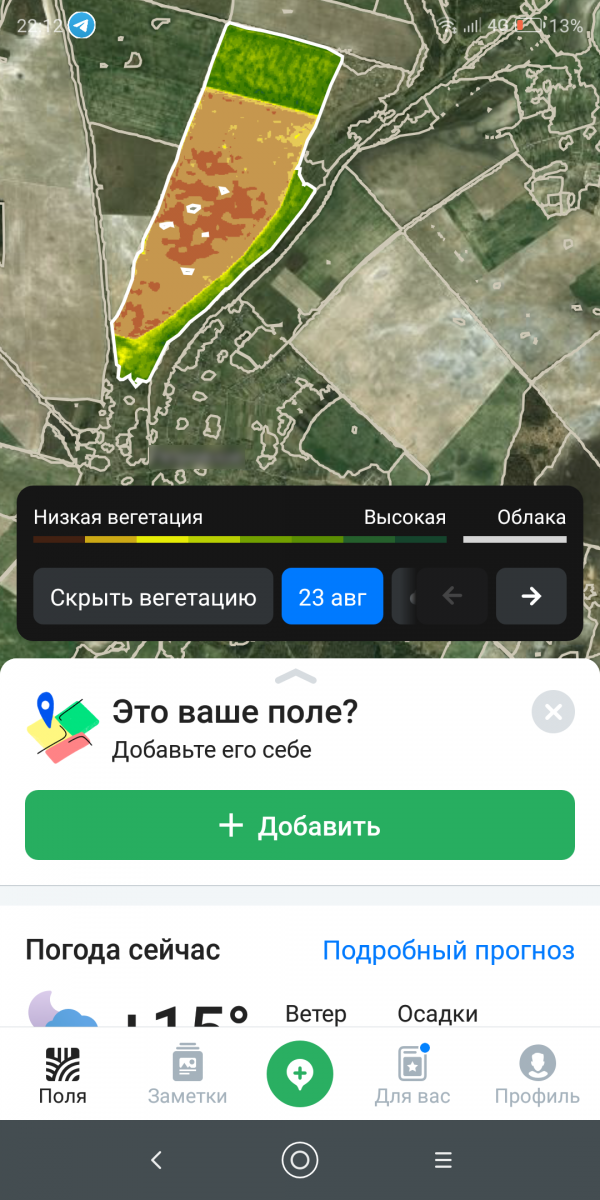
Task: Open system recent apps
Action: tap(444, 1160)
